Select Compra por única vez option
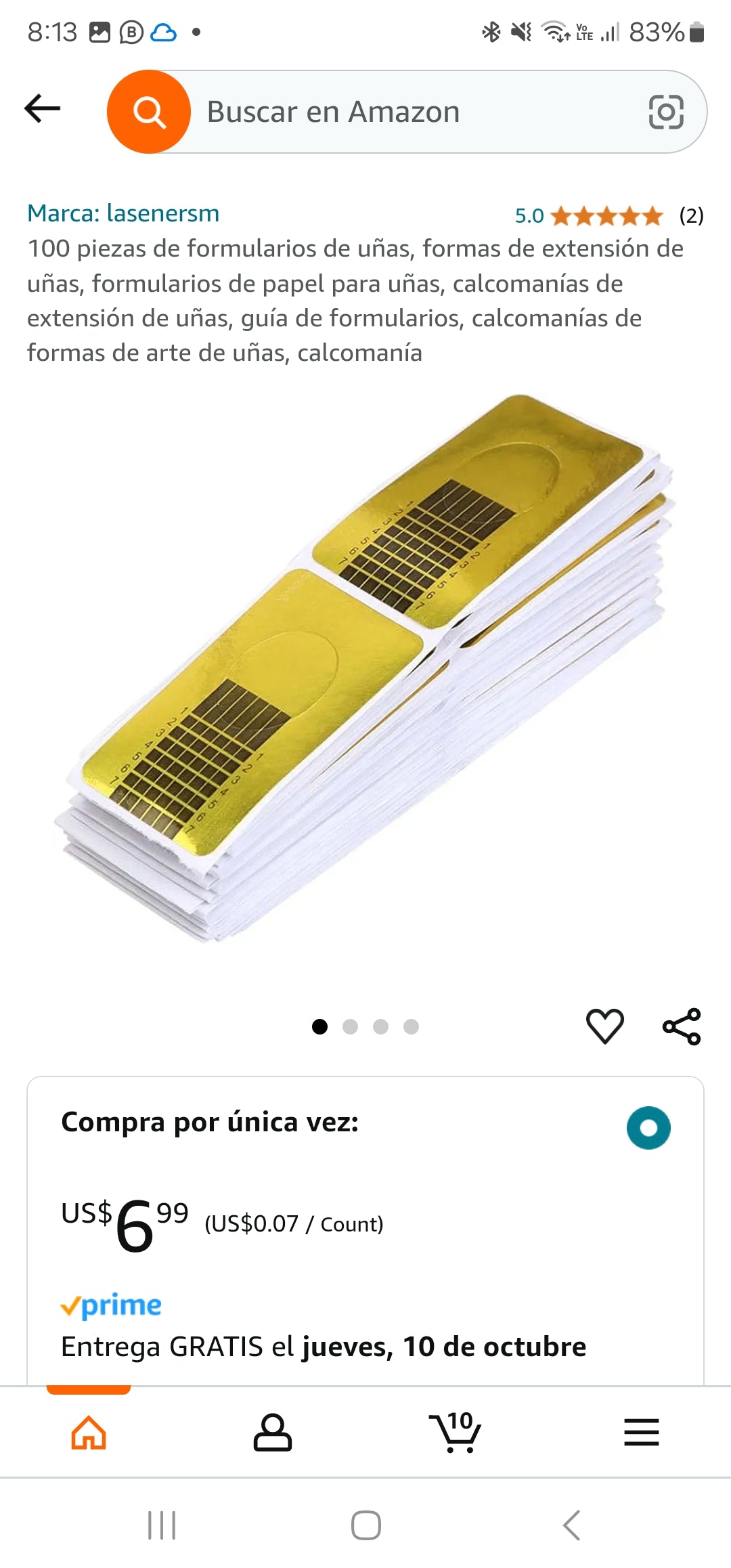 [648, 1127]
